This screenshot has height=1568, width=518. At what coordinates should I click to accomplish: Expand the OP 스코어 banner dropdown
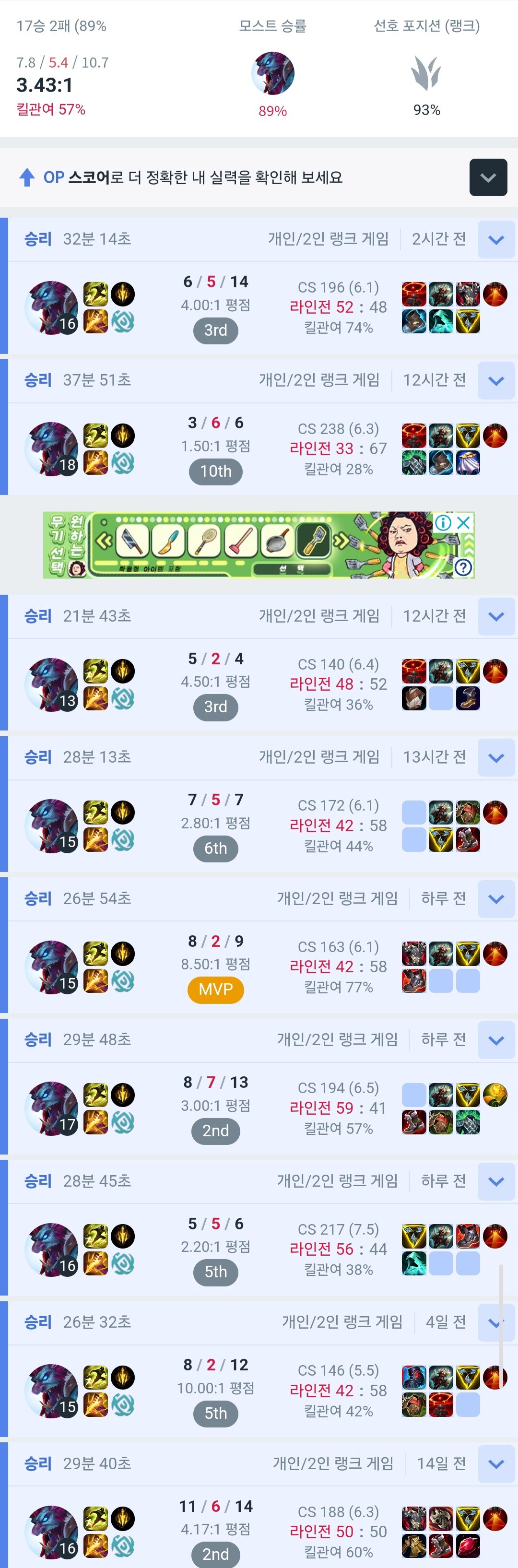point(488,177)
